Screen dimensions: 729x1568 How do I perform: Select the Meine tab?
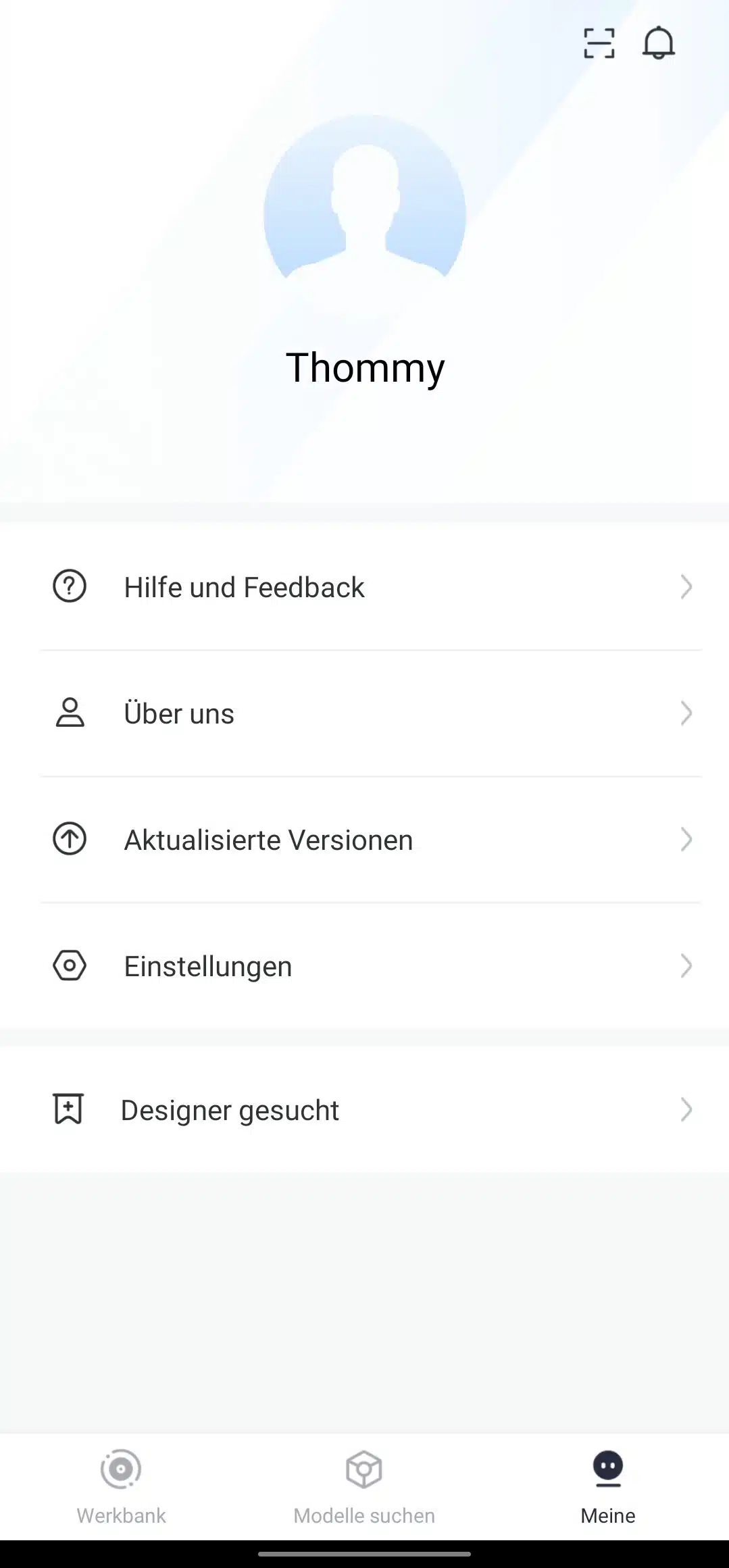[x=607, y=1486]
